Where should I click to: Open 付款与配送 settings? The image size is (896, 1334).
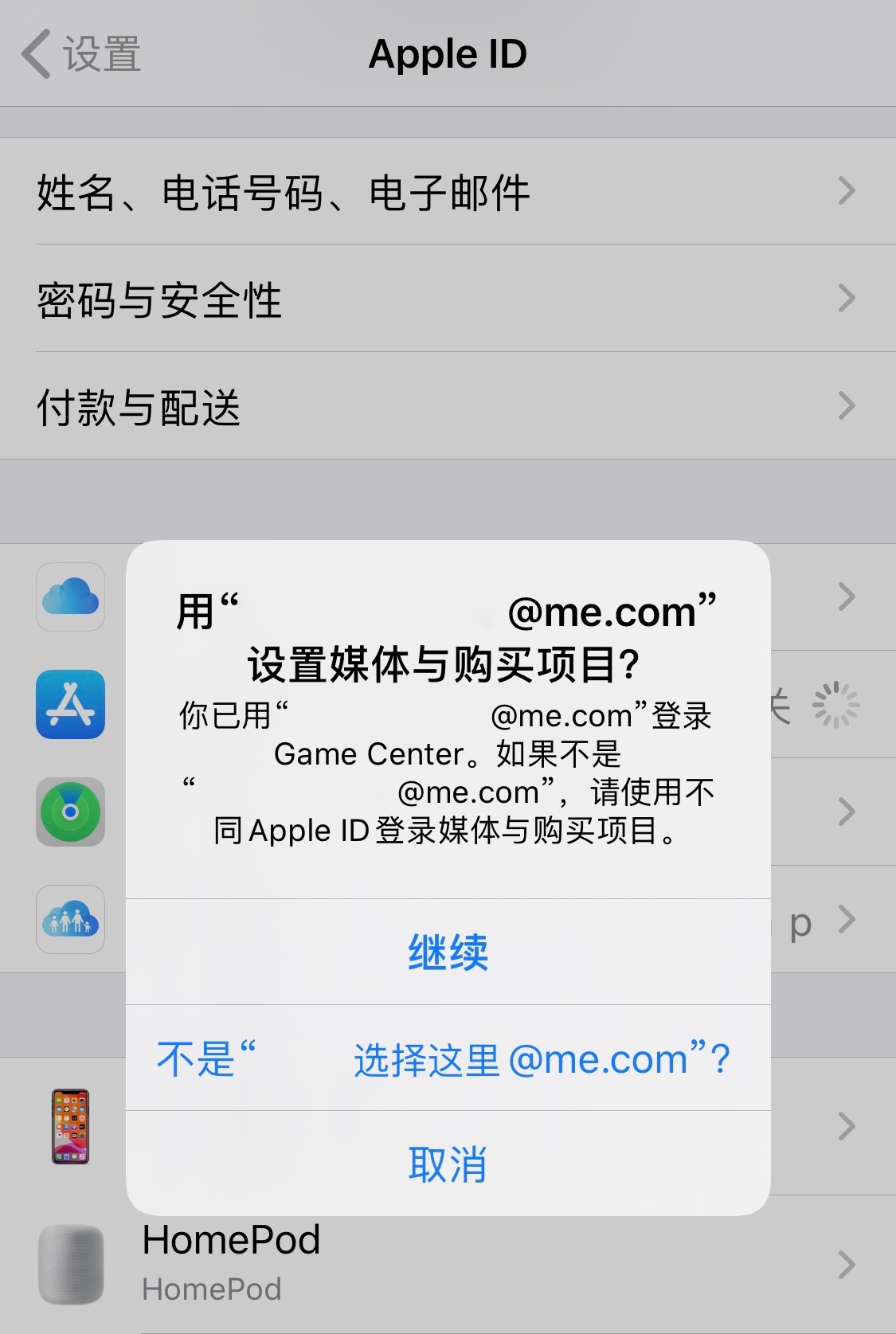pos(448,406)
